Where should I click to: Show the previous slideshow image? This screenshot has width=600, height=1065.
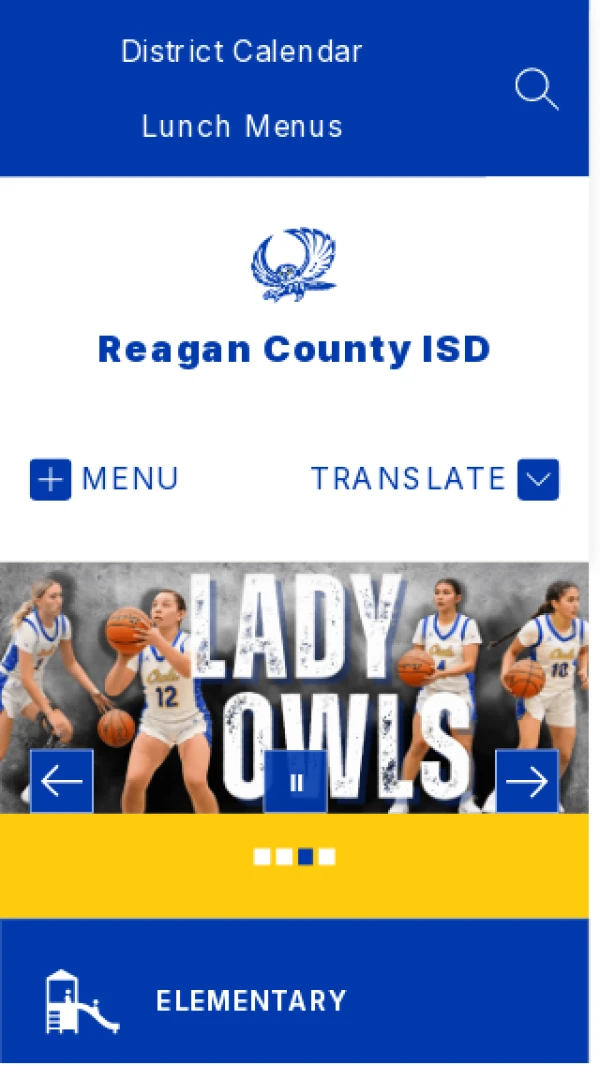(62, 781)
